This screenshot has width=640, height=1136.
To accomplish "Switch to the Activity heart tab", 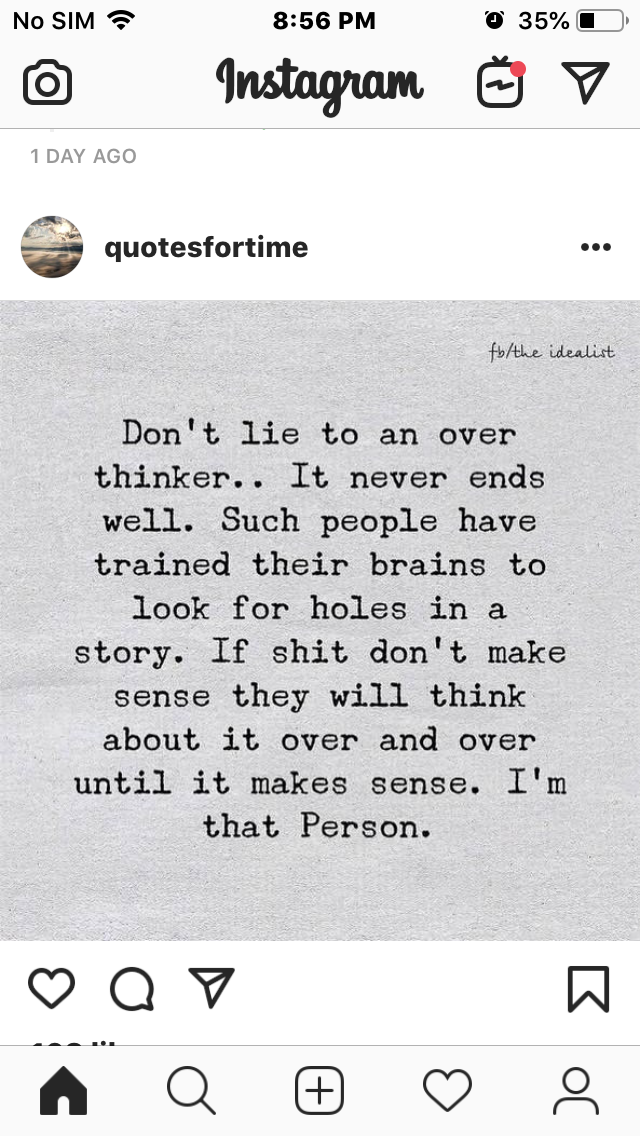I will click(447, 1090).
